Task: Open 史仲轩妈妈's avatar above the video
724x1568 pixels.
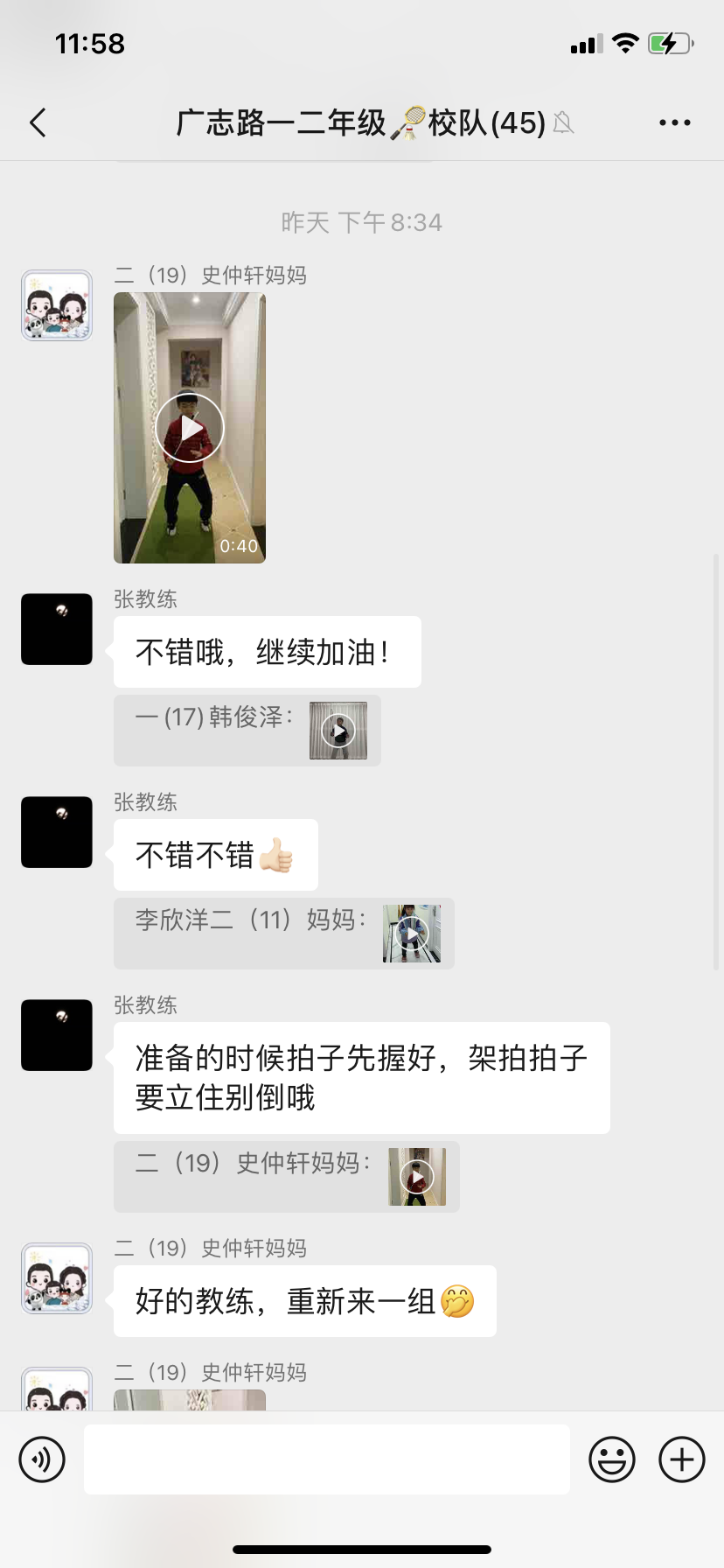Action: click(x=57, y=305)
